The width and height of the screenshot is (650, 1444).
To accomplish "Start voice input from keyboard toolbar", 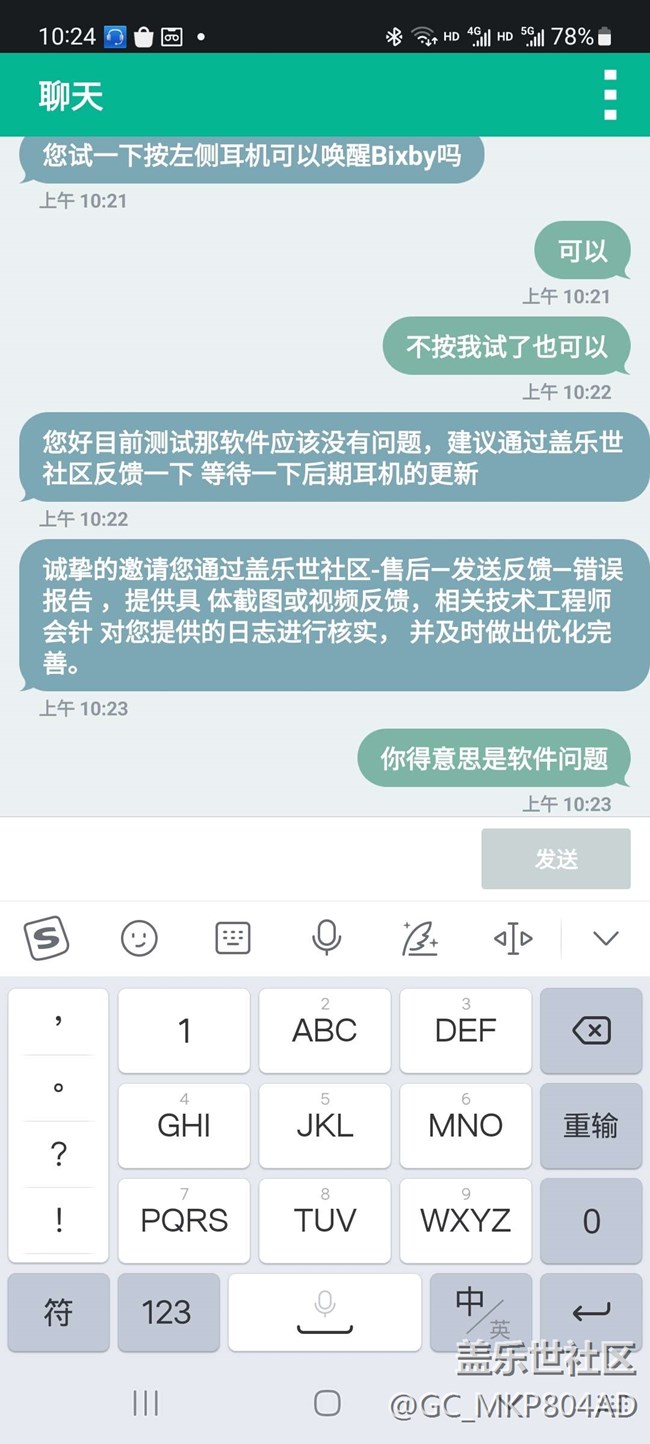I will pos(326,938).
